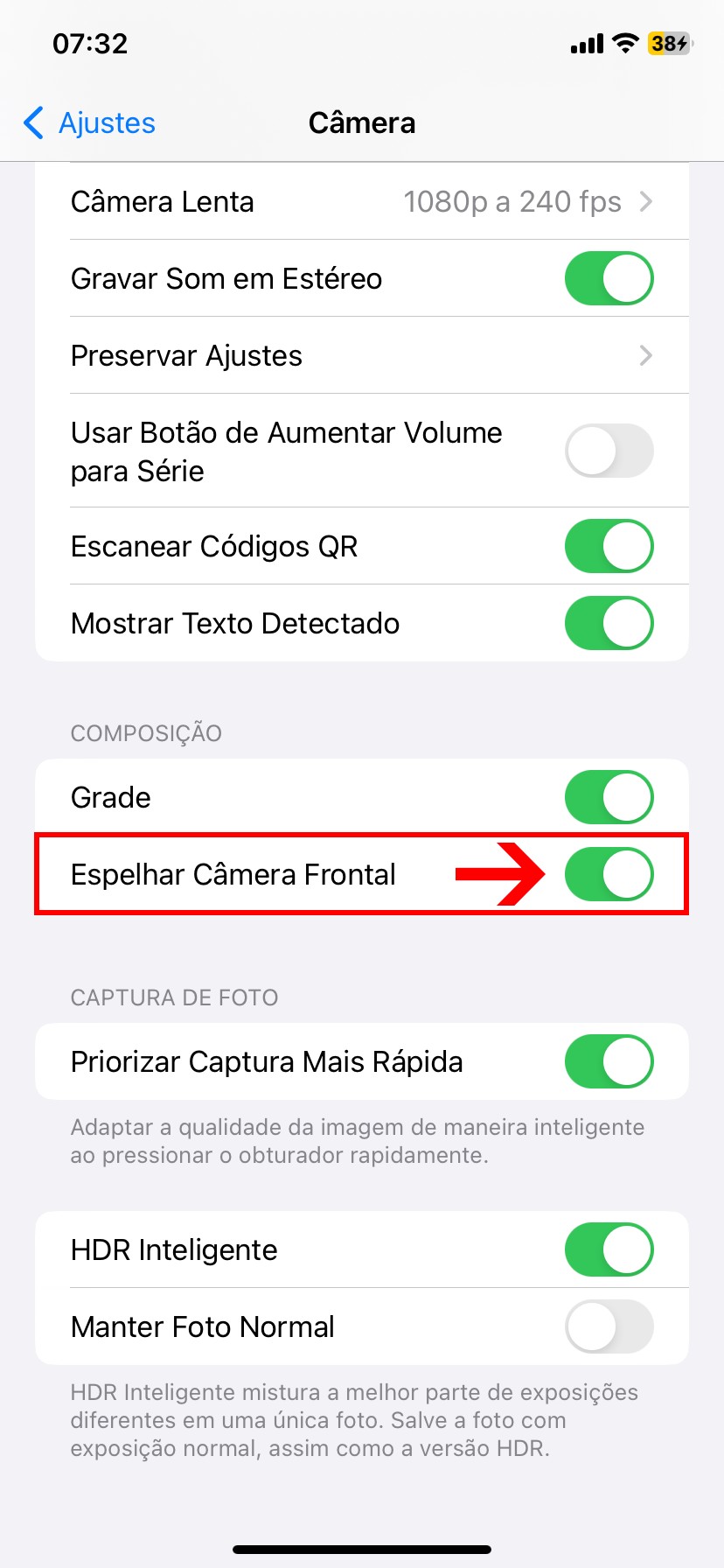Toggle Mostrar Texto Detectado off
The height and width of the screenshot is (1568, 724).
[x=609, y=624]
